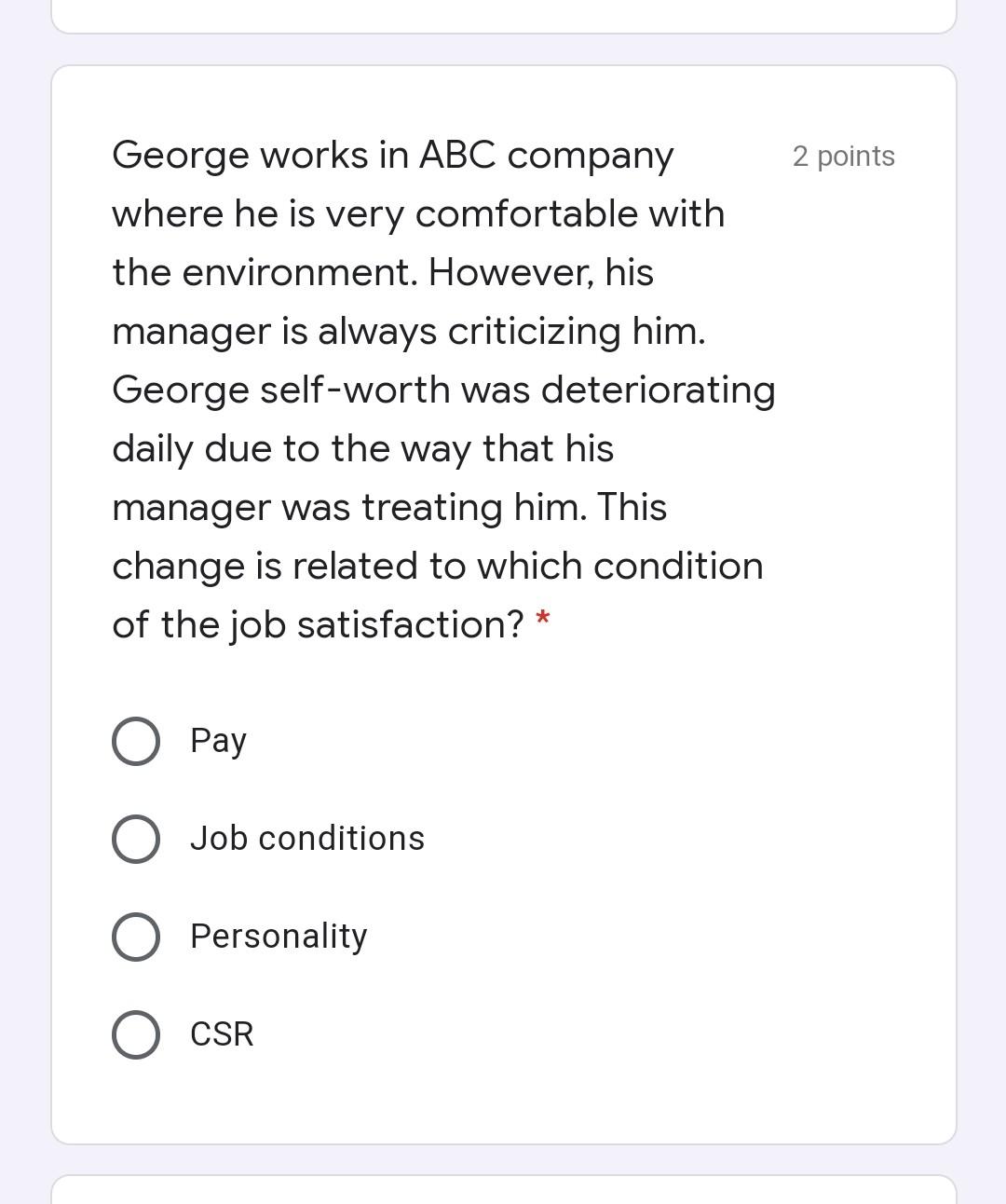Viewport: 1006px width, 1204px height.
Task: Click the Job conditions option label
Action: click(306, 838)
